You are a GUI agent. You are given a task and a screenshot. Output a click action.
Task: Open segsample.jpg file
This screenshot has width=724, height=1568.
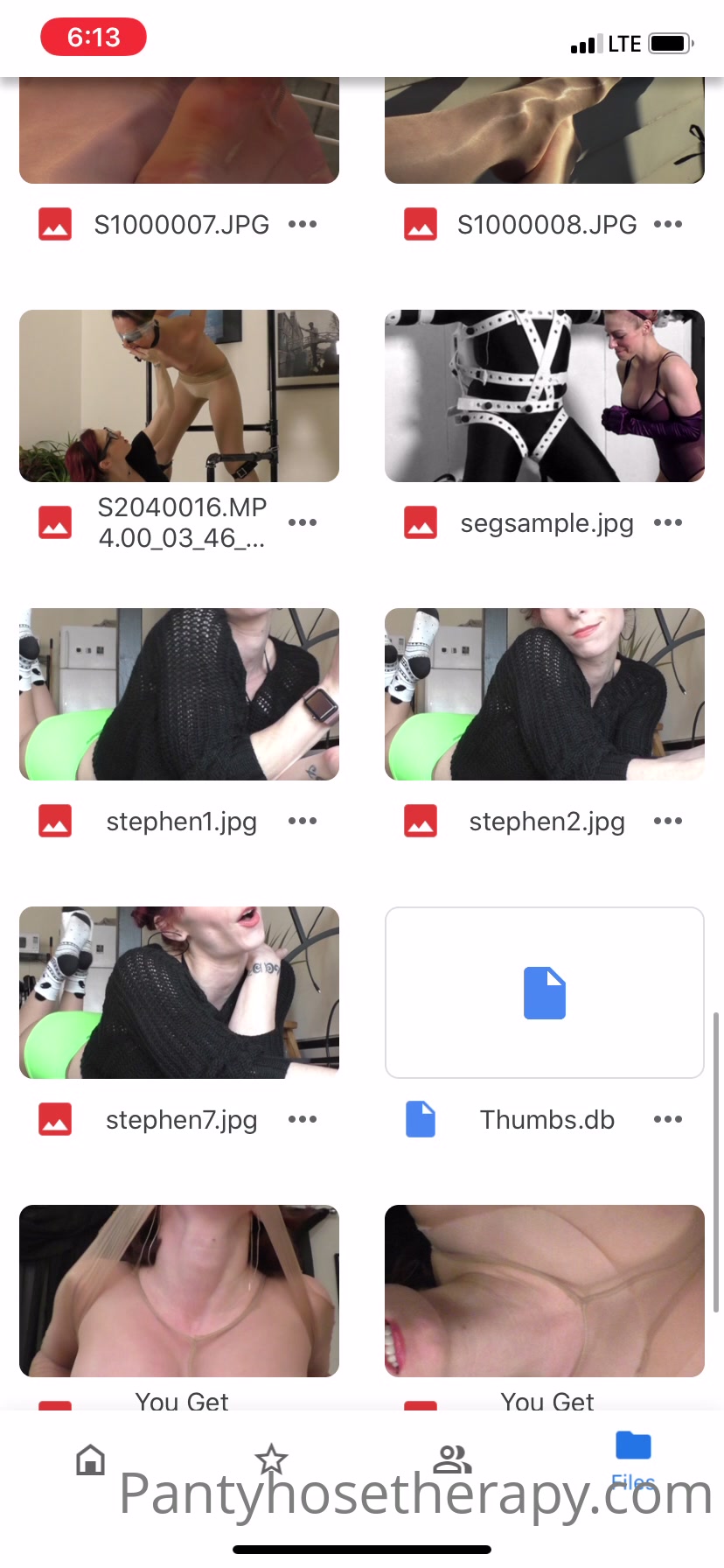click(x=545, y=395)
